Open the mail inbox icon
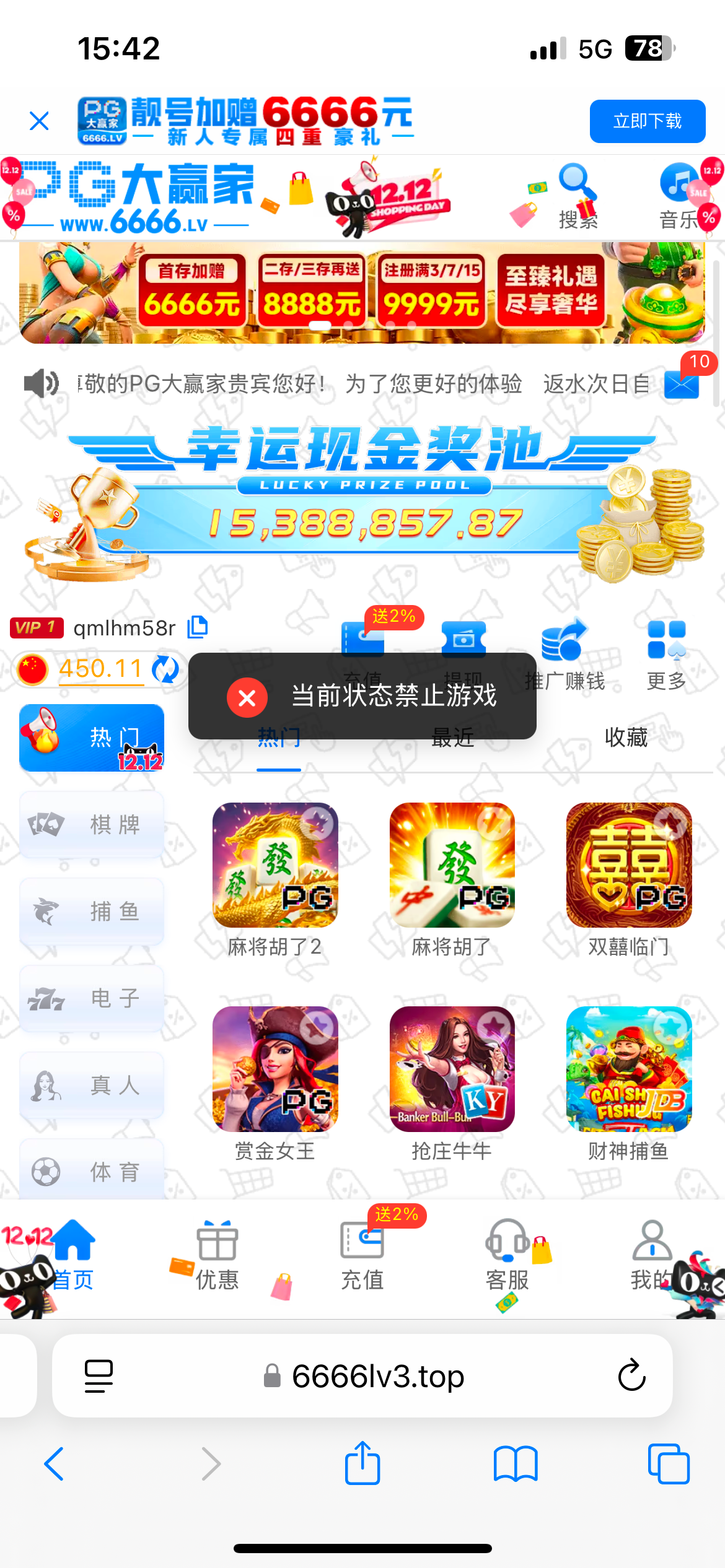Screen dimensions: 725x1568 tap(682, 384)
